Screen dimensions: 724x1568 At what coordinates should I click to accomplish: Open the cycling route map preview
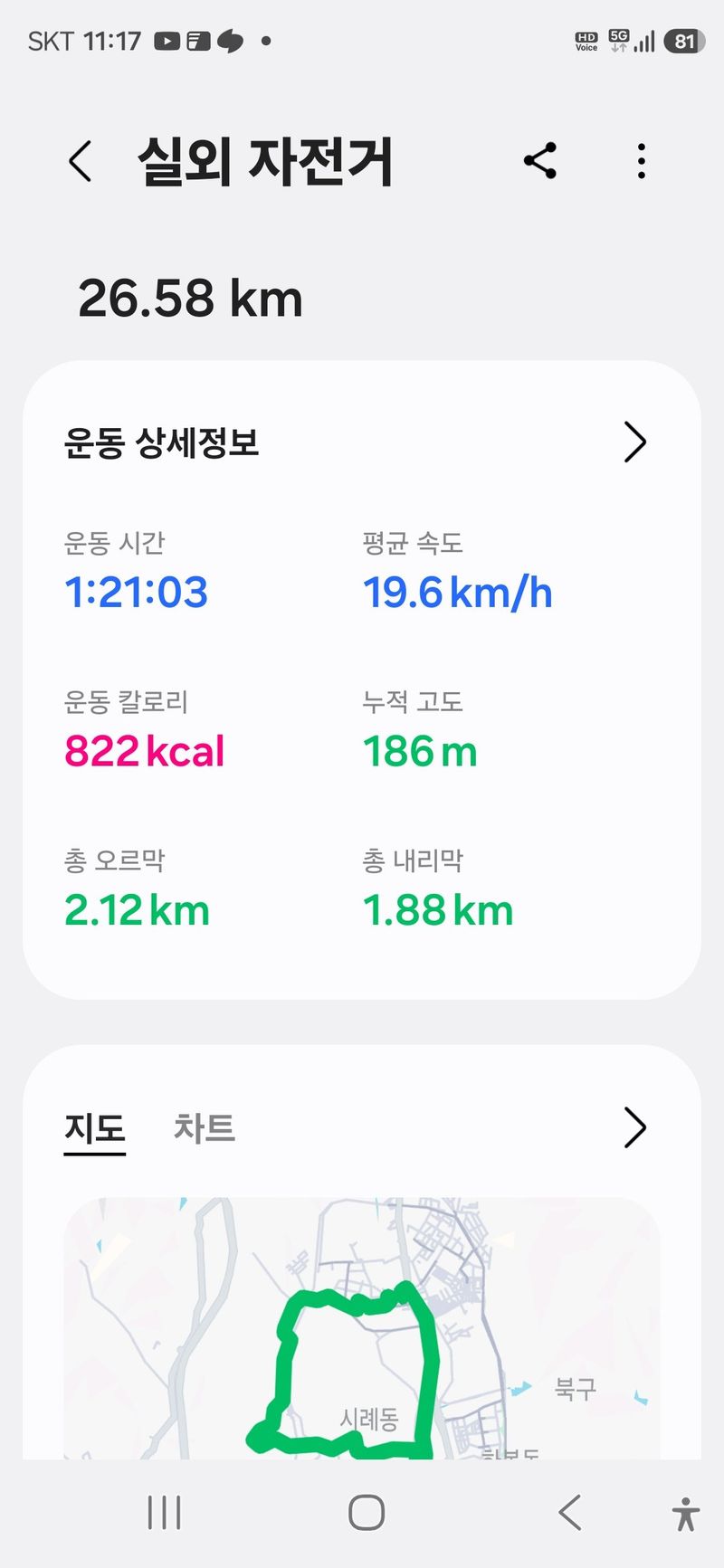coord(362,1330)
